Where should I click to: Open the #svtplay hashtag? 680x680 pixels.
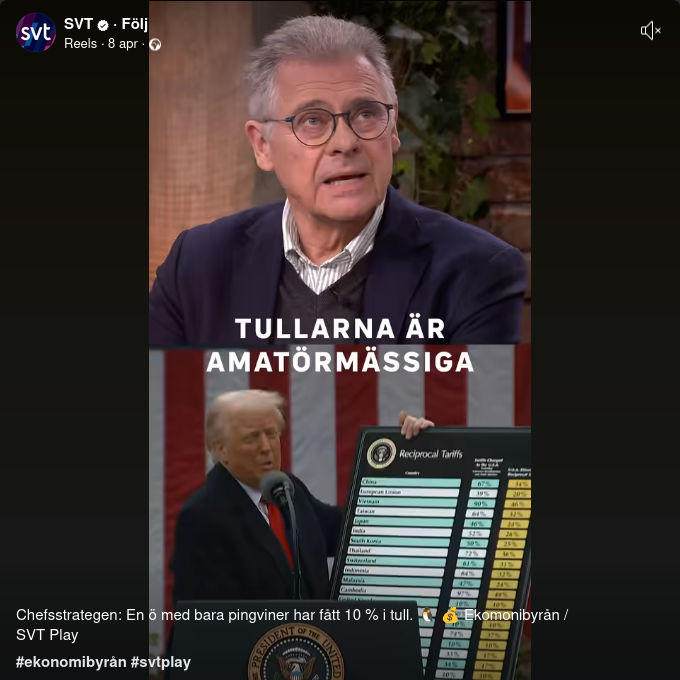point(161,662)
